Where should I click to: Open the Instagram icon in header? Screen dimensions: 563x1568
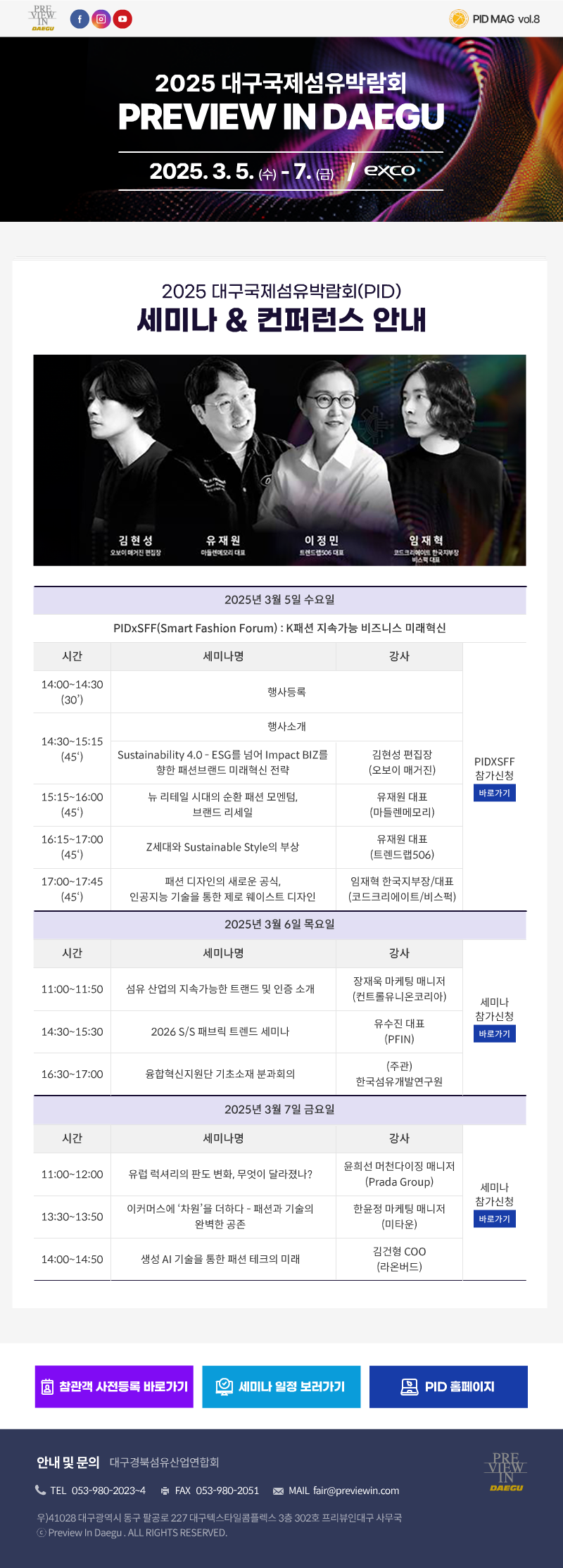pos(101,19)
